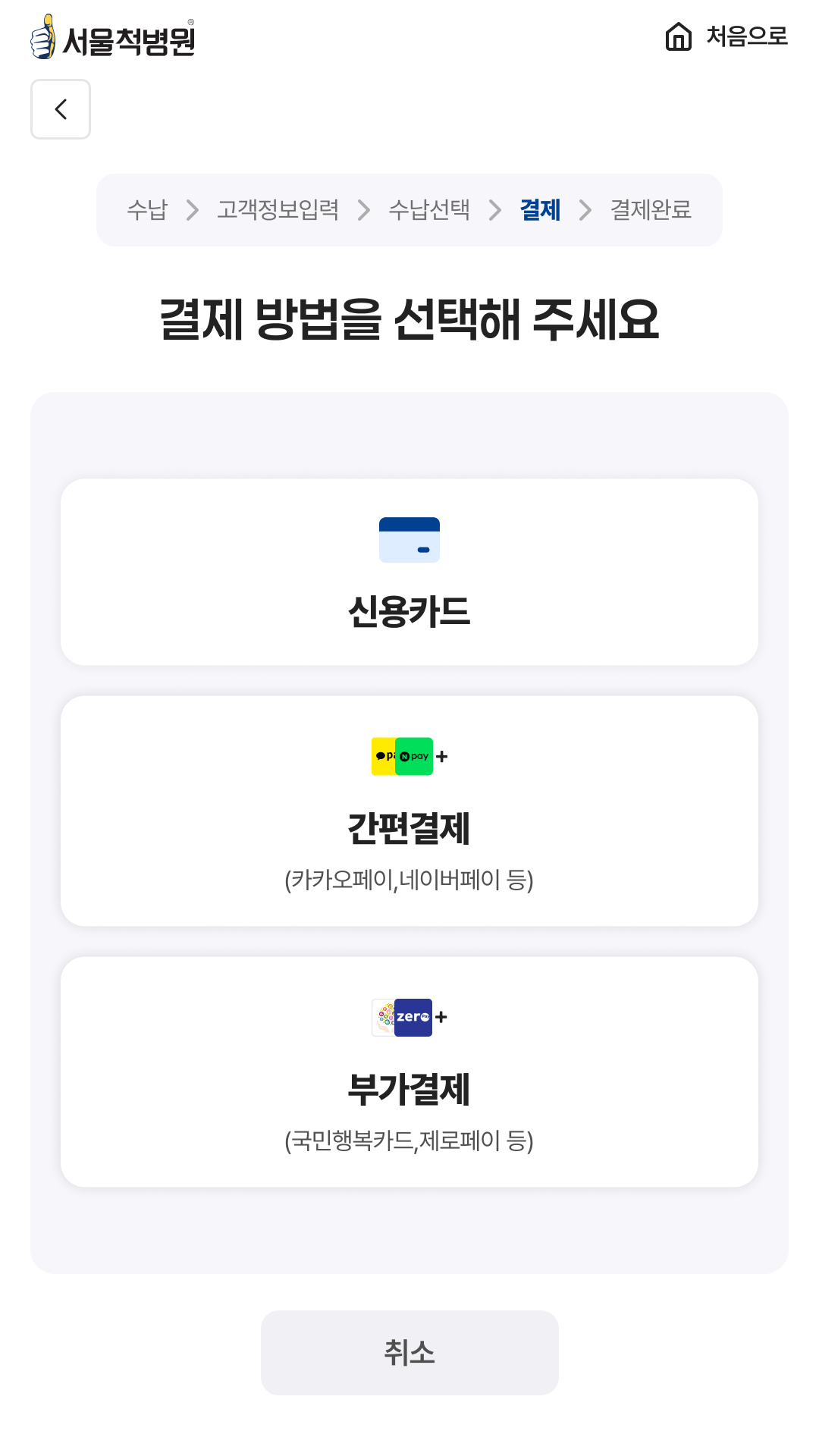Viewport: 819px width, 1456px height.
Task: Go back with the arrow button
Action: coord(61,109)
